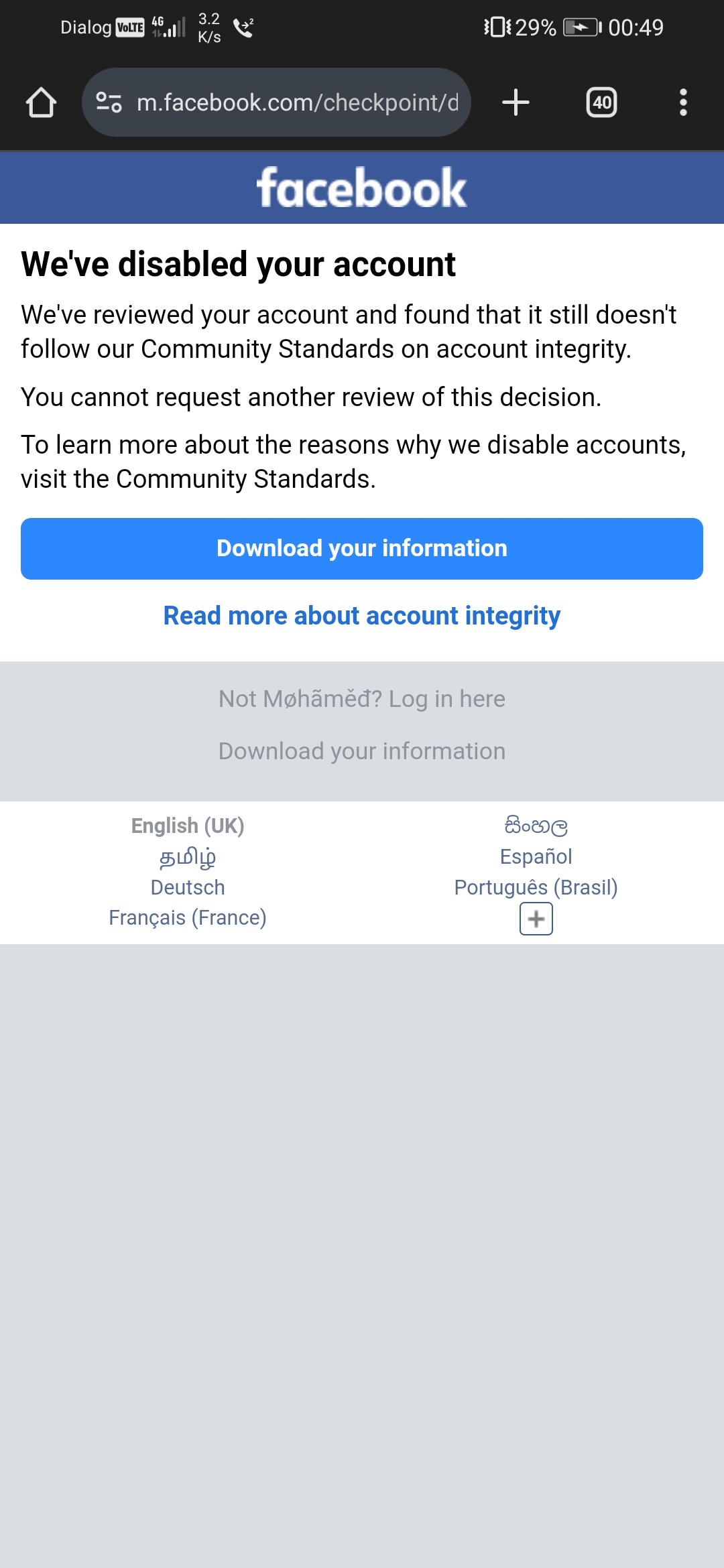Open a new browser tab

(x=516, y=103)
